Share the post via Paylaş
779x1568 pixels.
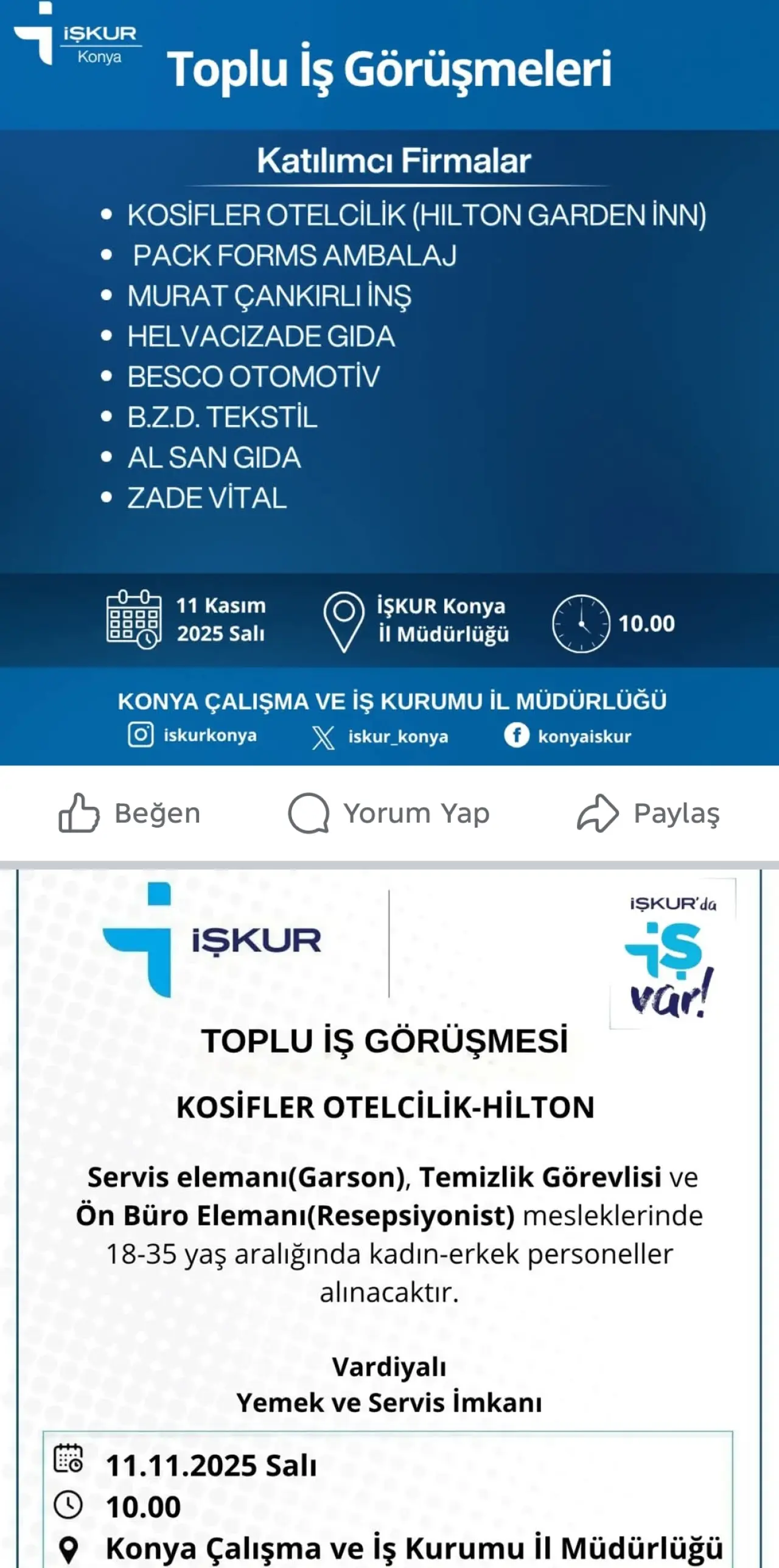tap(649, 813)
